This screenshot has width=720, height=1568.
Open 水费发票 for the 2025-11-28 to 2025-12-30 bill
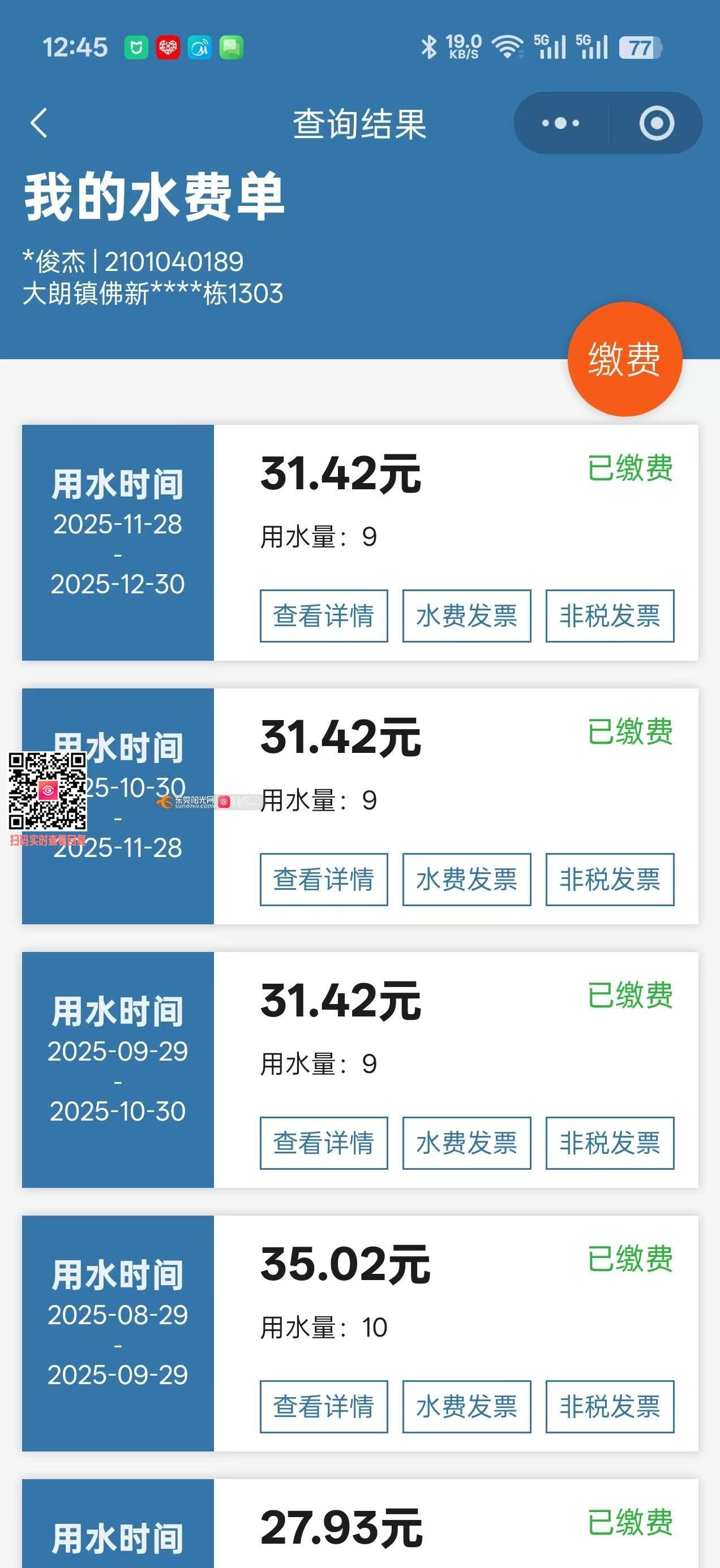466,615
